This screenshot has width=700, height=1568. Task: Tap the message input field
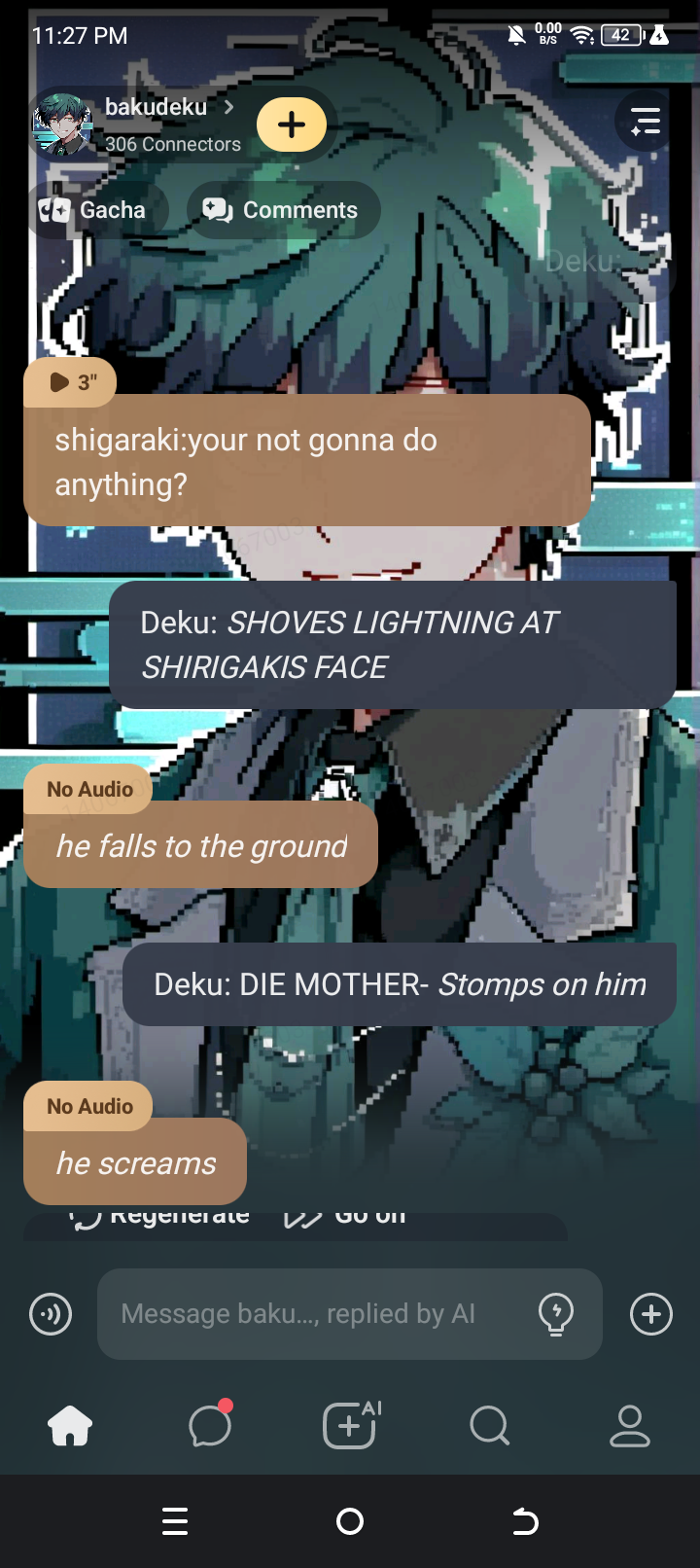click(321, 1313)
